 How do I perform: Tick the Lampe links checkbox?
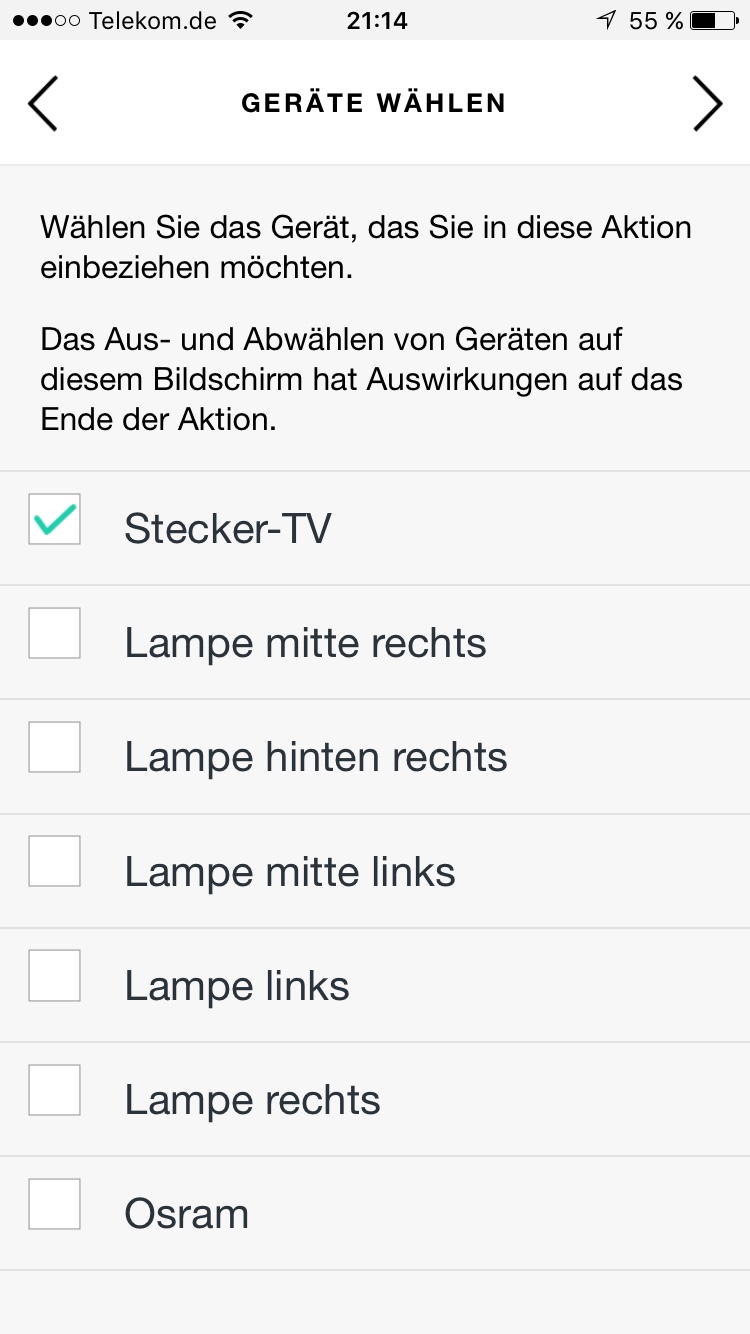pos(54,975)
